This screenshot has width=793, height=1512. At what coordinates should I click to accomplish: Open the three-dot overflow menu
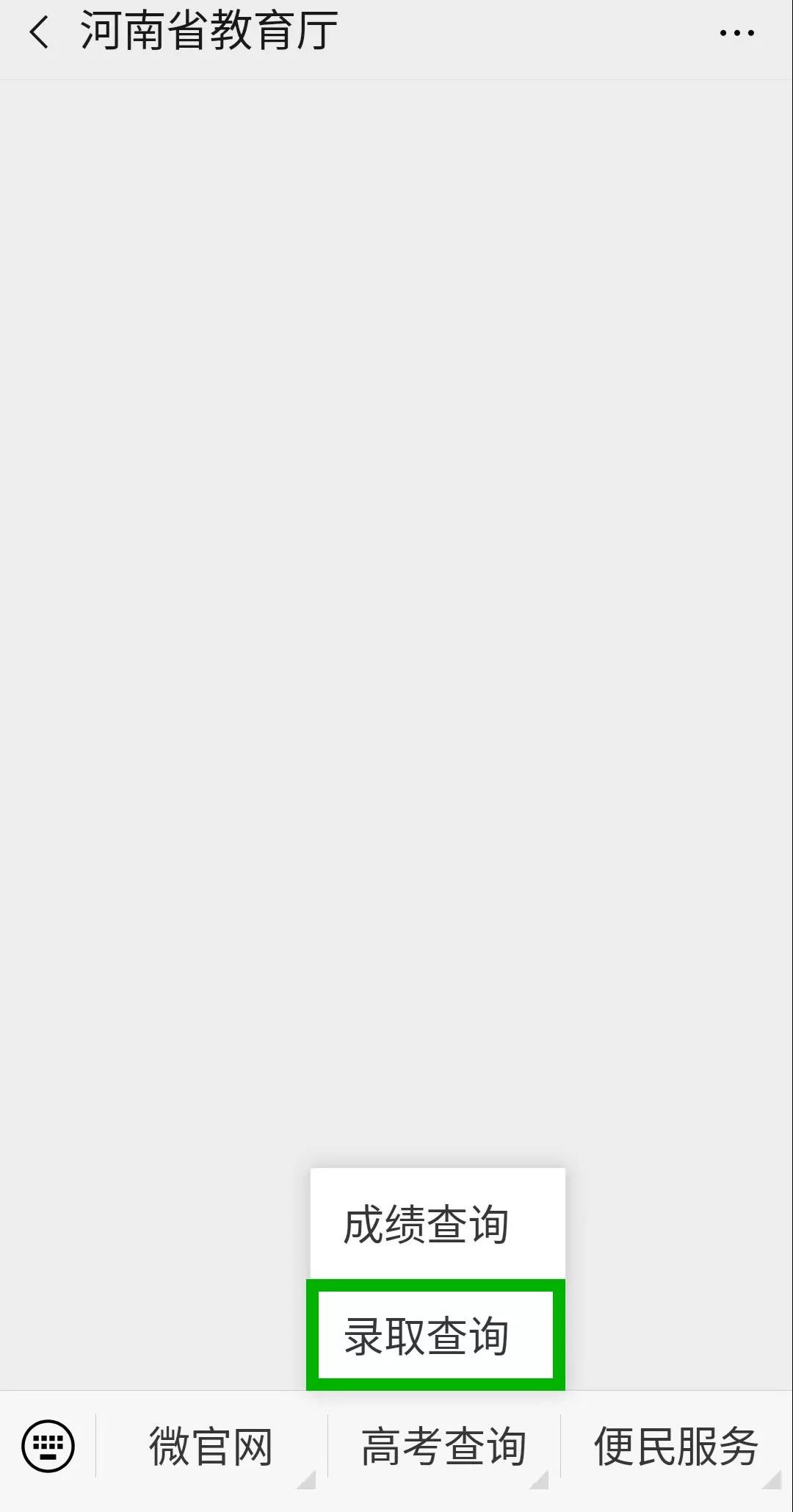736,33
